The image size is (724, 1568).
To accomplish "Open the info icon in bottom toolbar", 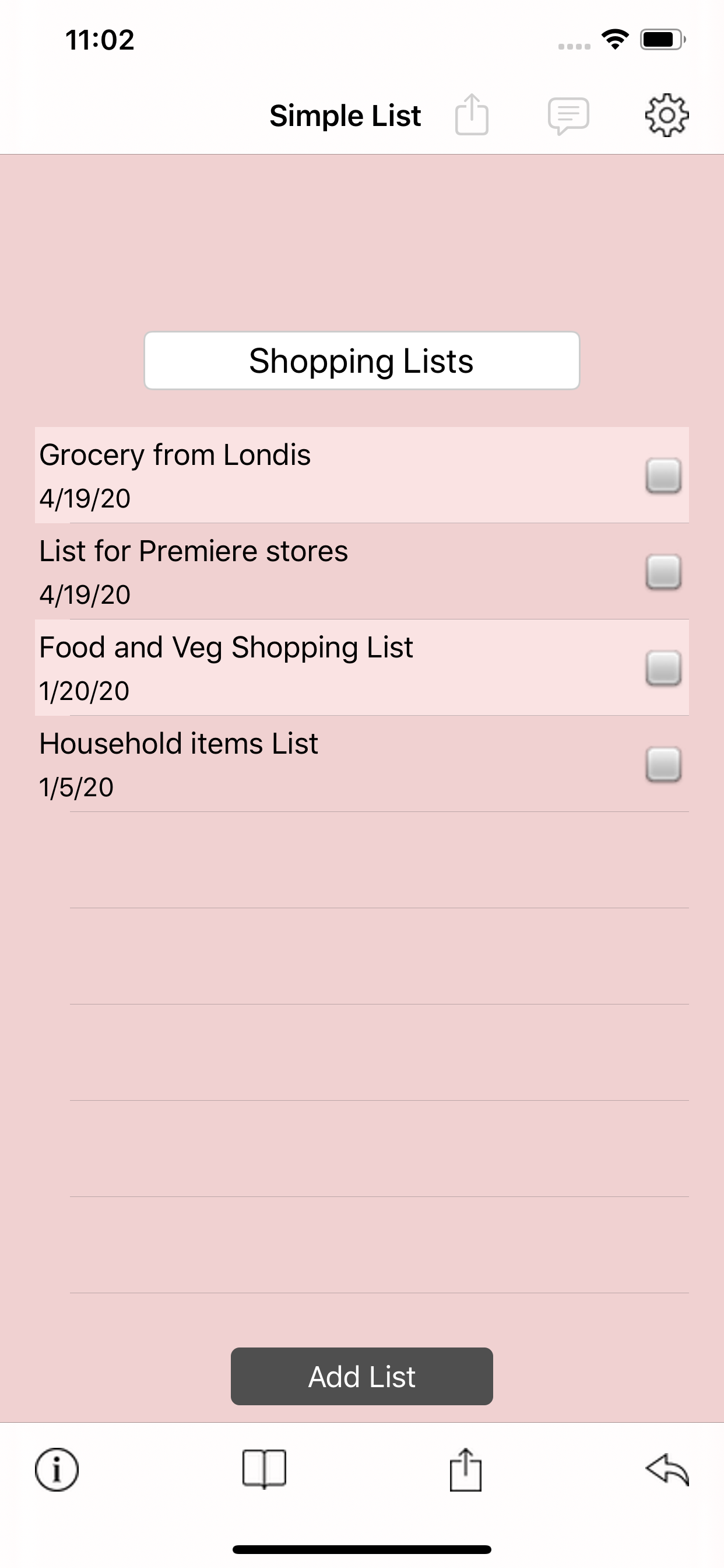I will point(57,1469).
